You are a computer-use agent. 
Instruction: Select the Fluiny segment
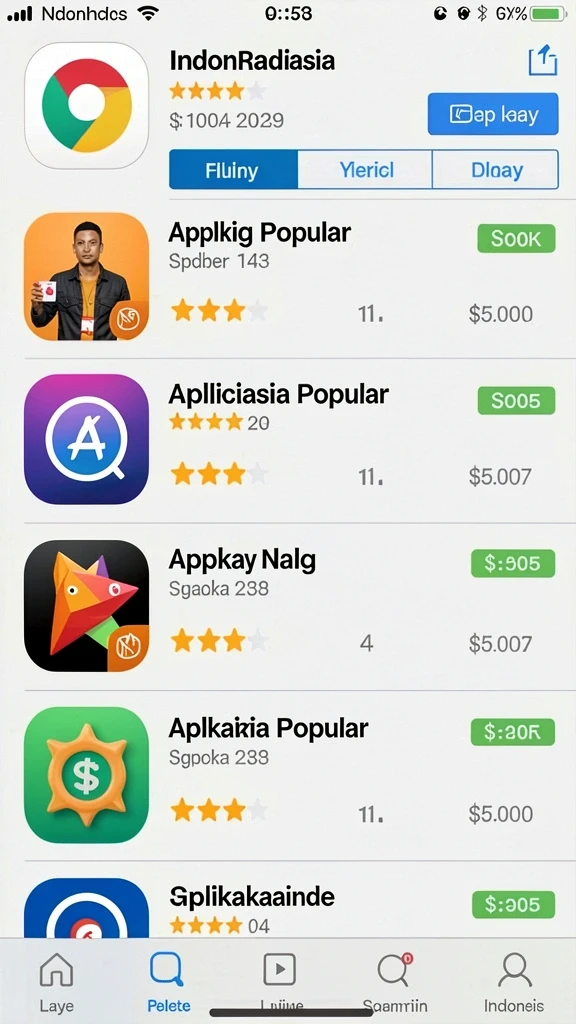point(233,170)
